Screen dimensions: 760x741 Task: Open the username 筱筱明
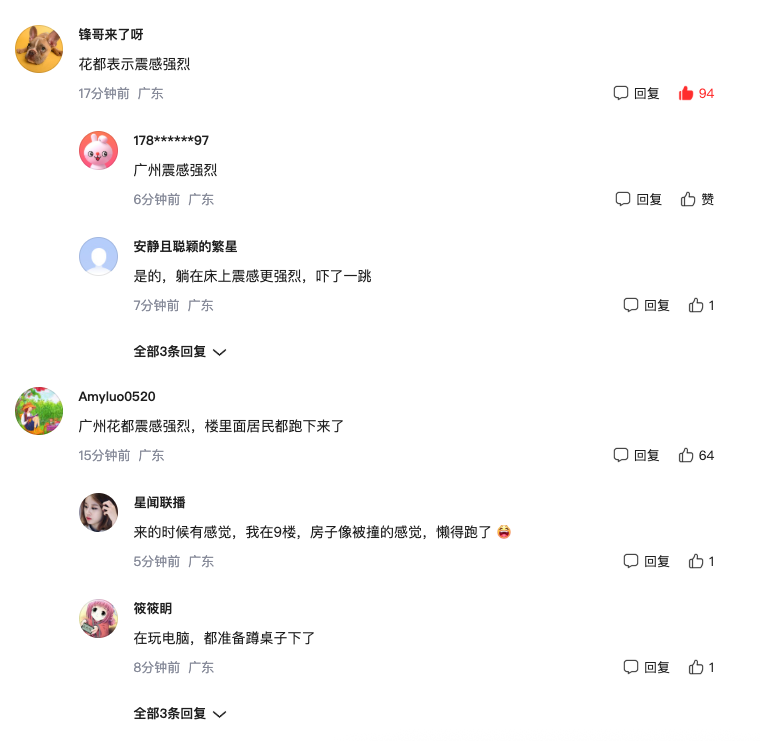tap(153, 608)
